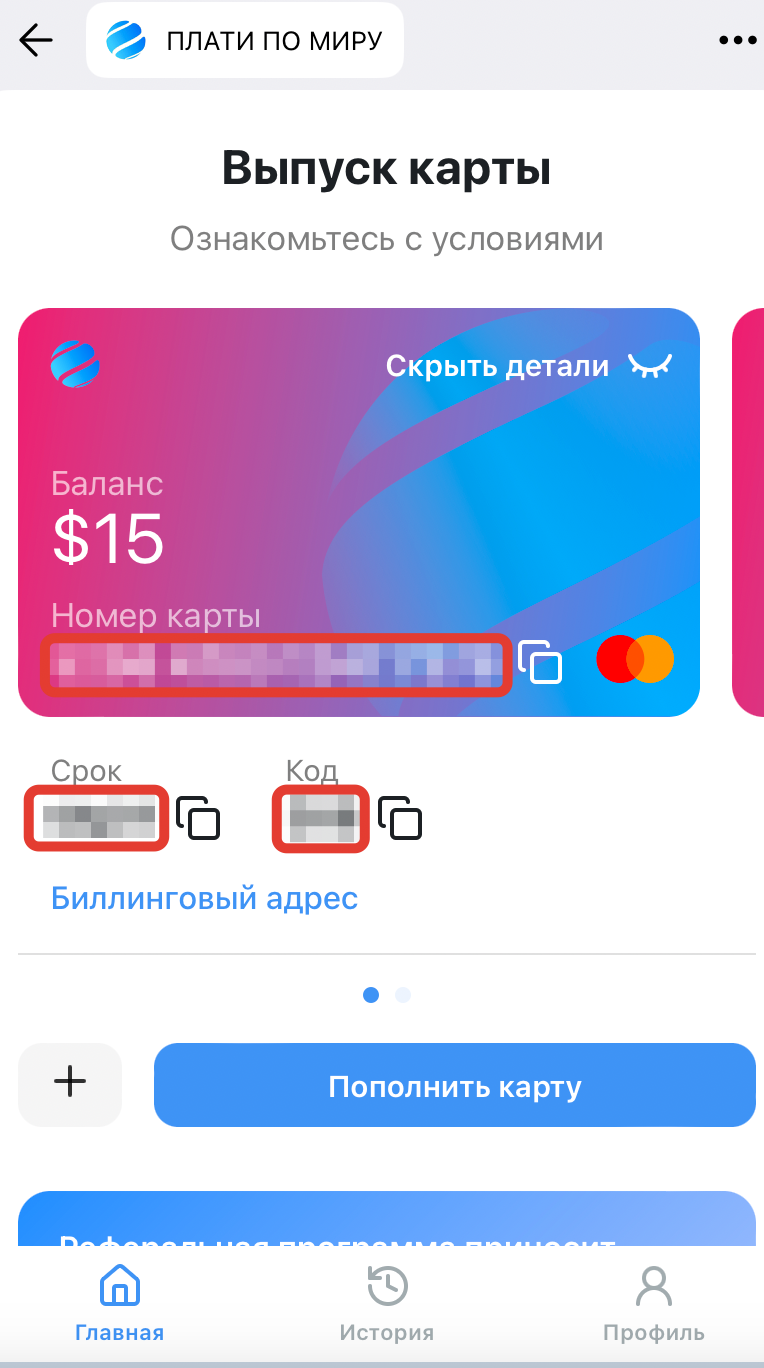764x1368 pixels.
Task: Select the Главная tab
Action: [119, 1304]
